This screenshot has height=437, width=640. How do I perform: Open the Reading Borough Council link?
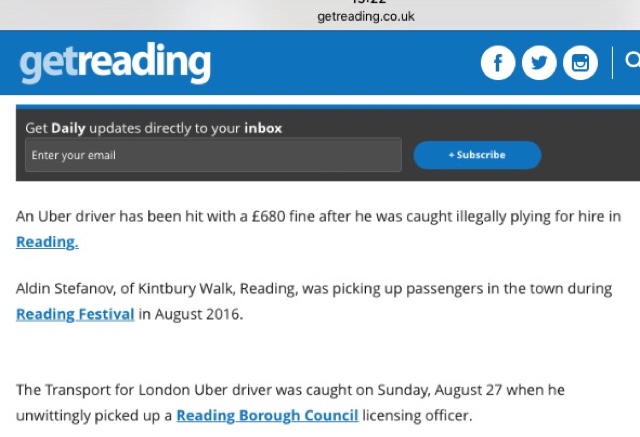click(267, 415)
